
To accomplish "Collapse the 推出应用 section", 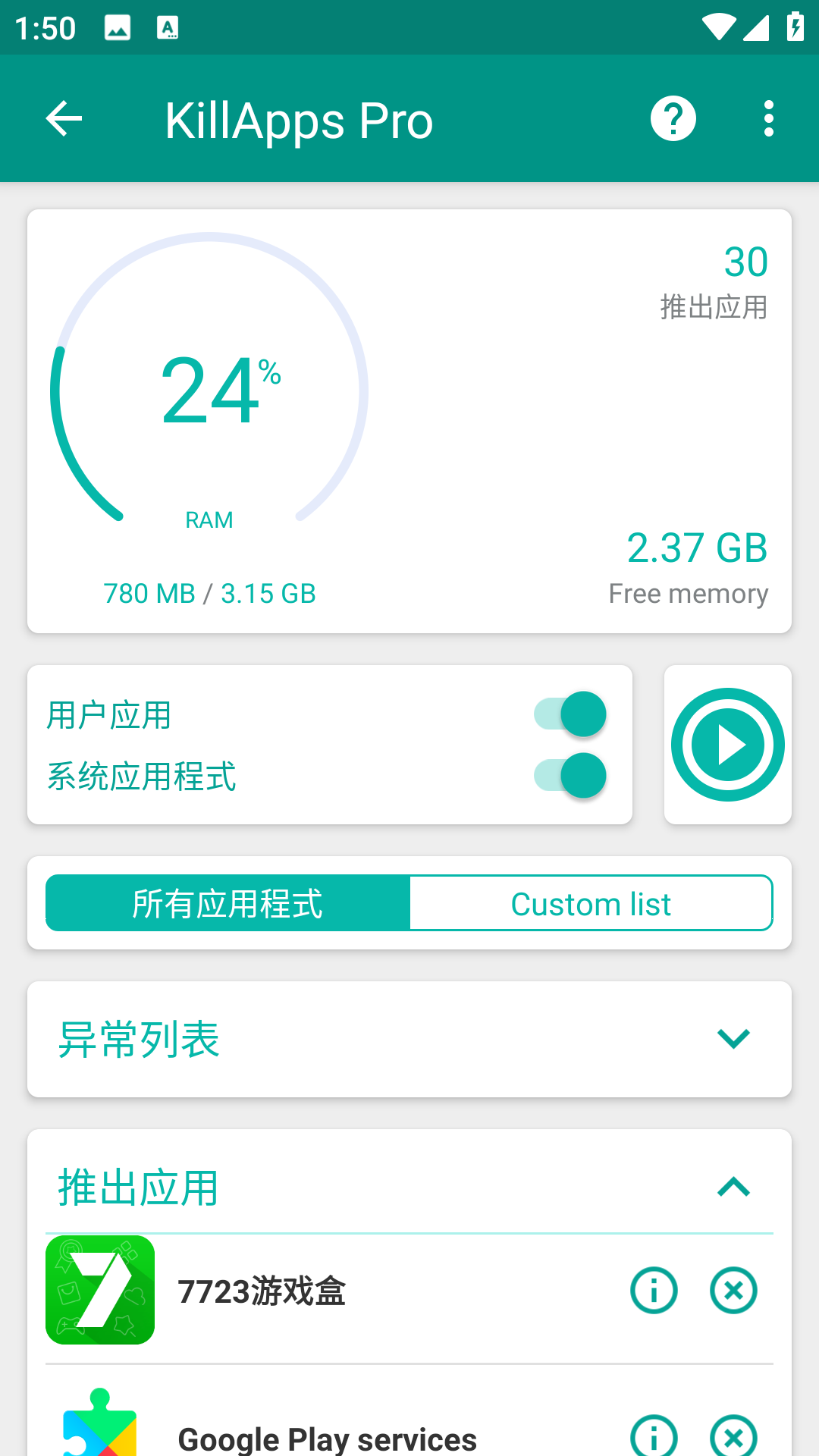I will click(733, 1187).
